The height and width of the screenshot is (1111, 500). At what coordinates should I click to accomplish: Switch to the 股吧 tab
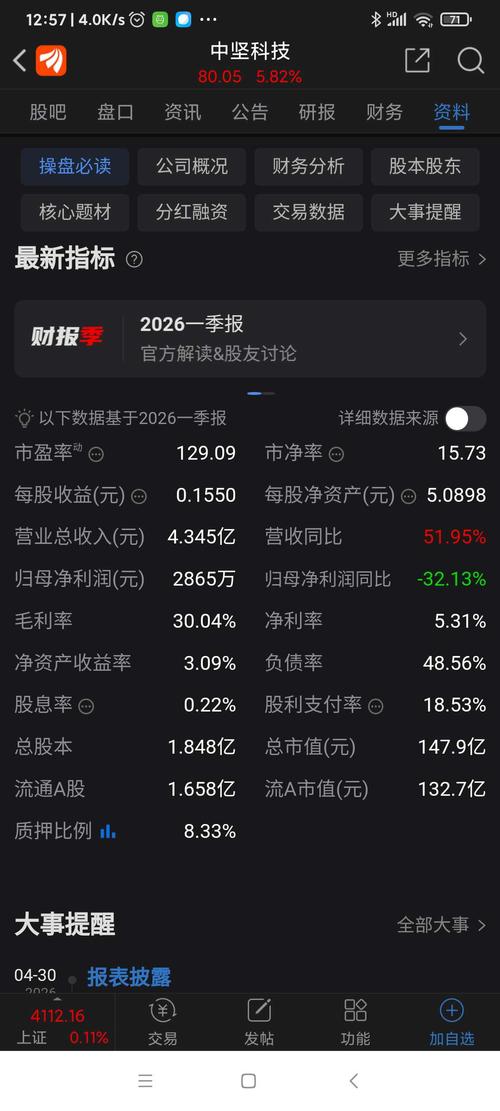click(x=47, y=112)
